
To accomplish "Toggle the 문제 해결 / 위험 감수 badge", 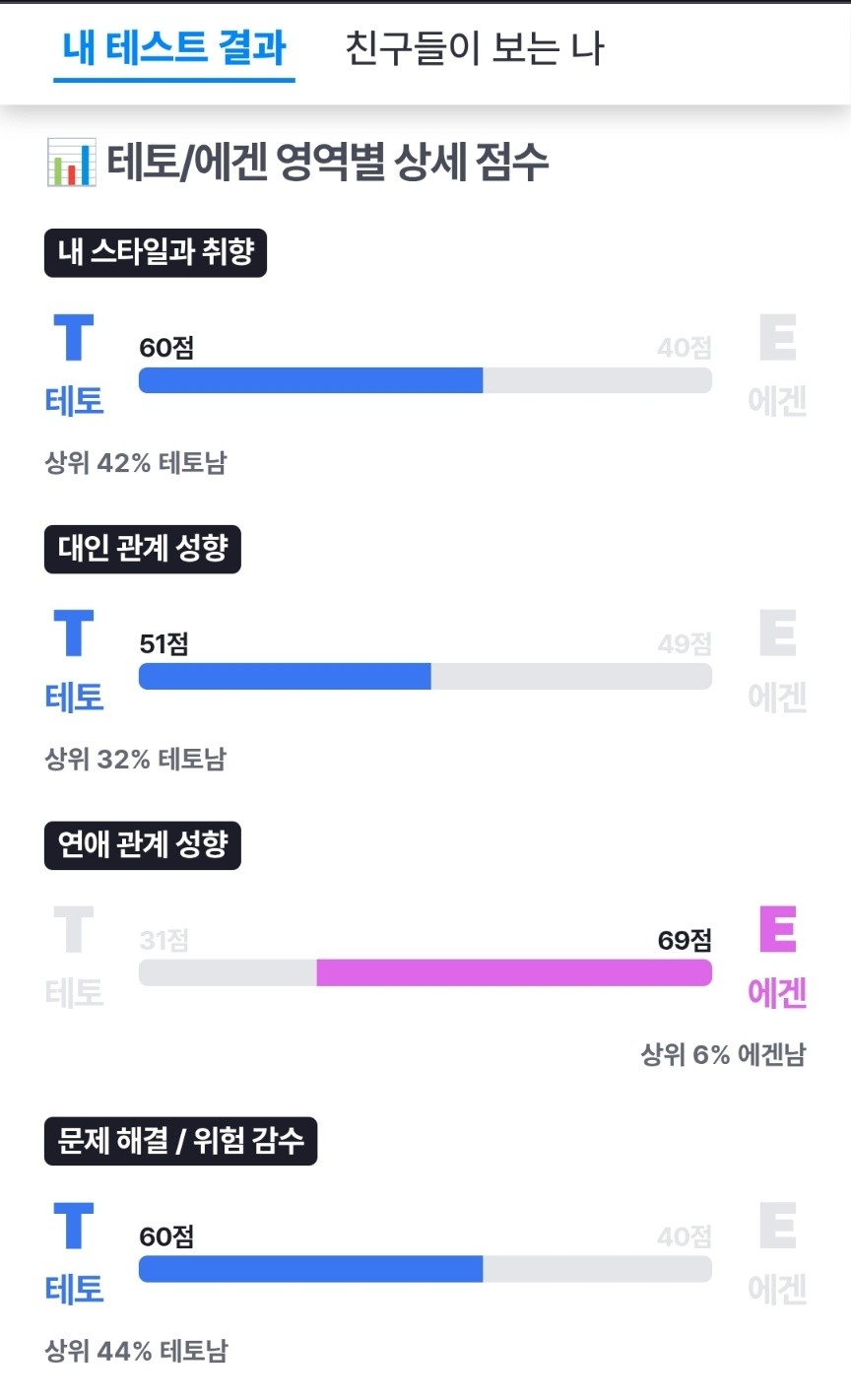I will click(x=182, y=1141).
